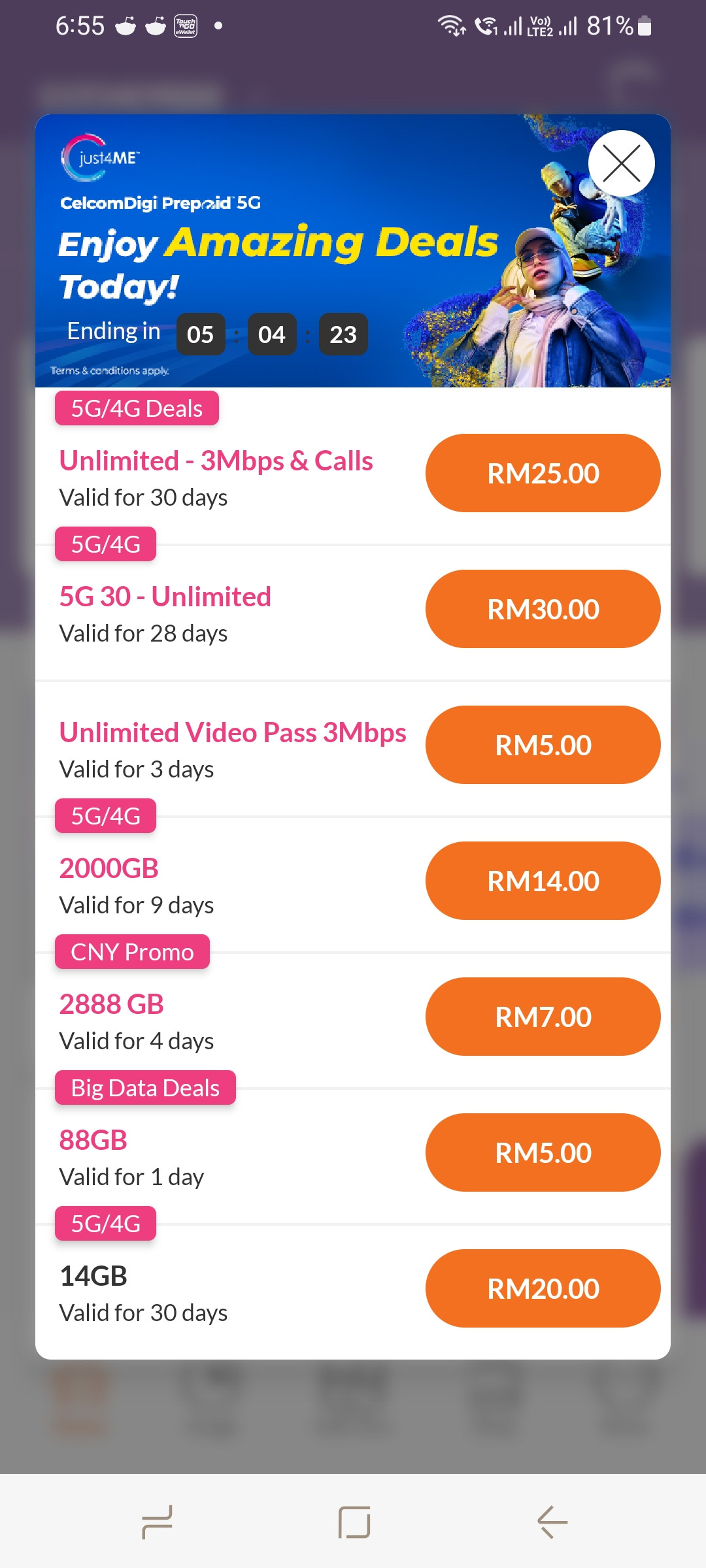Choose the 2888 GB CNY Promo RM7.00
Screen dimensions: 706x1568
[543, 1017]
